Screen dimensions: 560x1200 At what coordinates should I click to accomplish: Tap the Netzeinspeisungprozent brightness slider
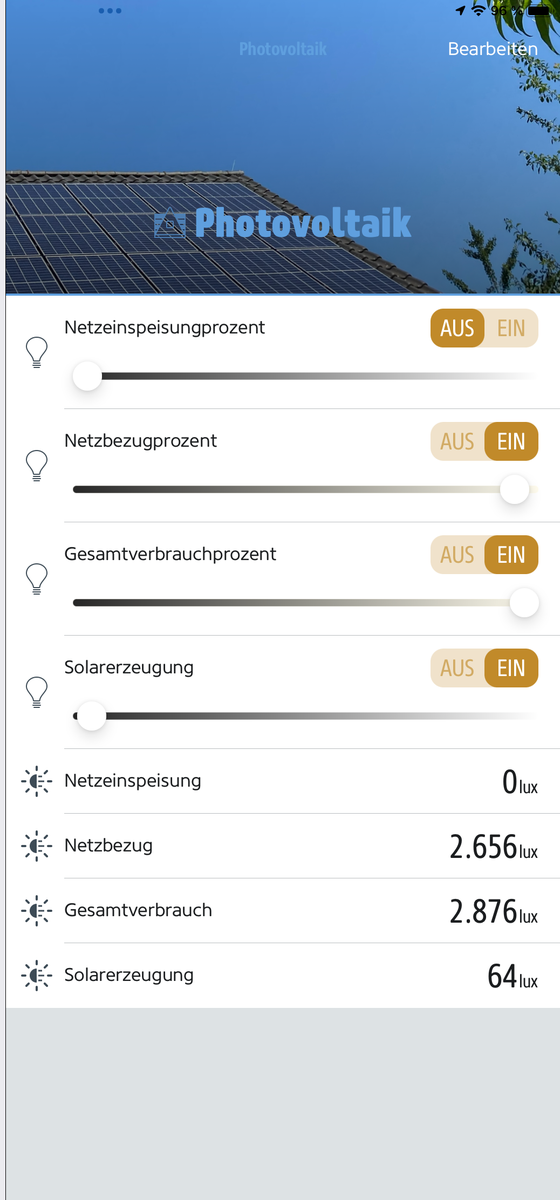tap(304, 376)
